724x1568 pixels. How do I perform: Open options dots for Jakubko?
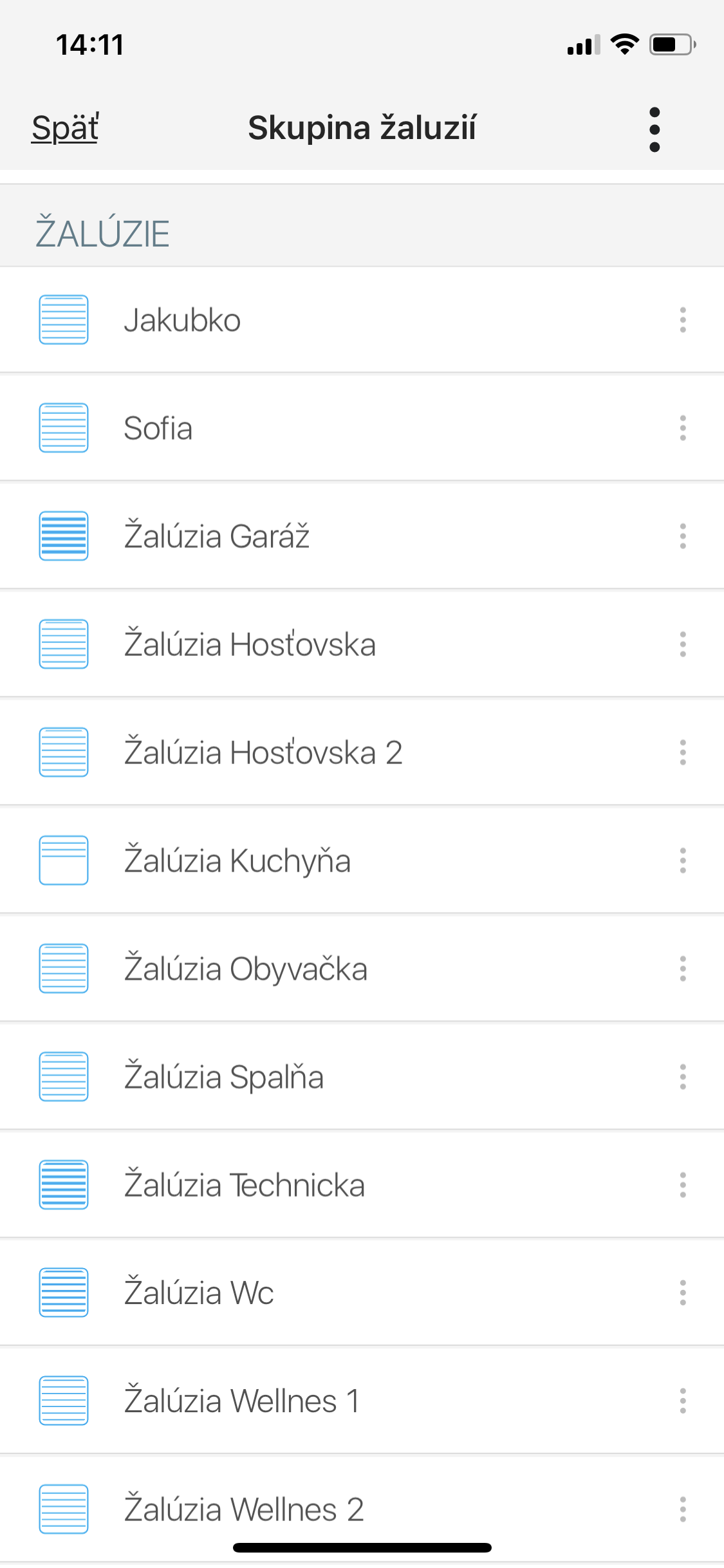[x=683, y=320]
